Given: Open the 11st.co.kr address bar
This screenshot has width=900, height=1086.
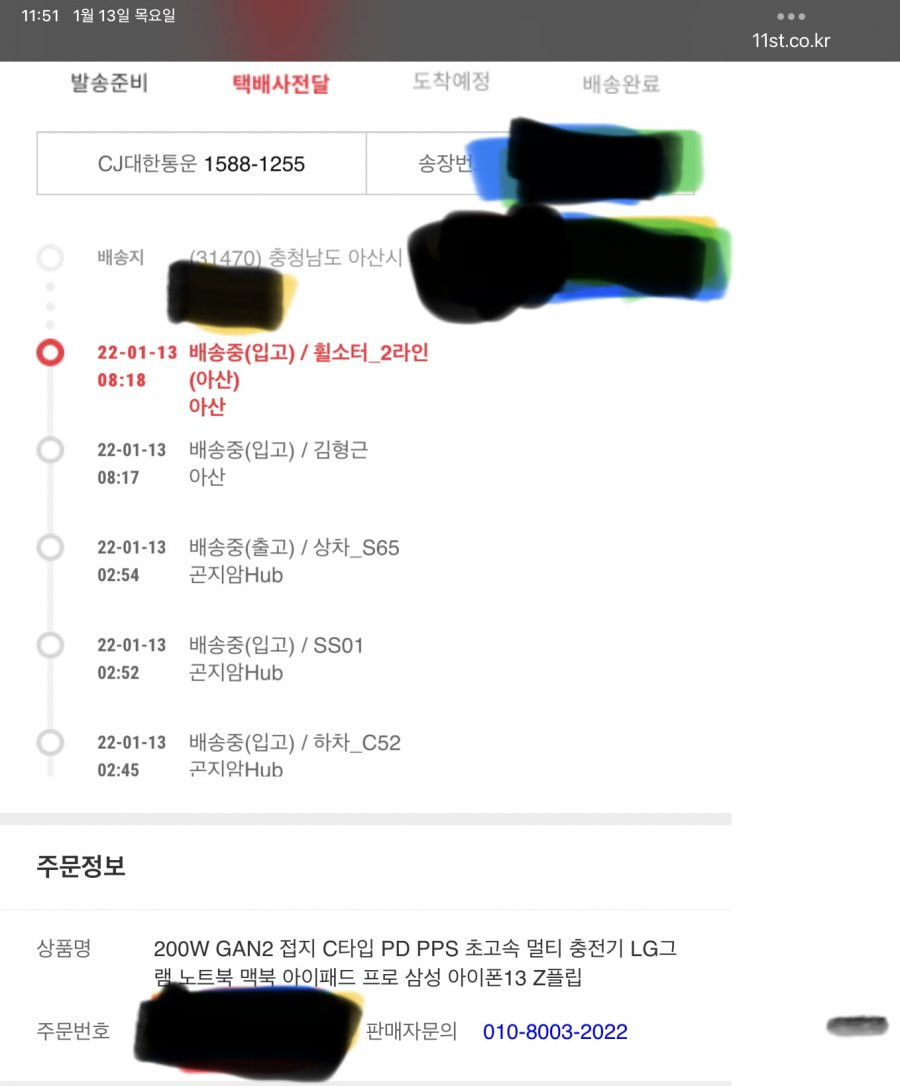Looking at the screenshot, I should tap(790, 41).
